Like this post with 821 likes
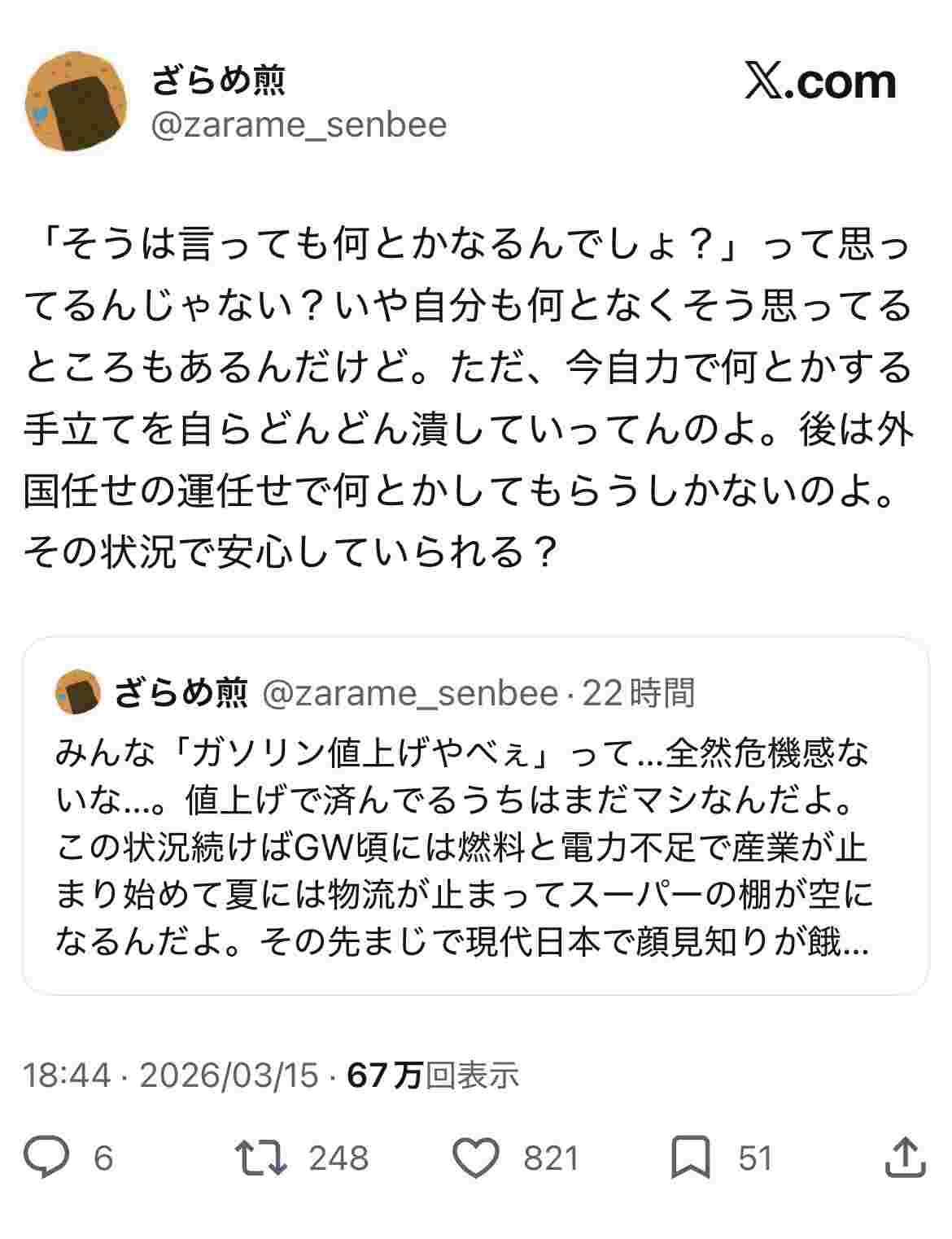Screen dimensions: 952x1239 coord(475,1158)
